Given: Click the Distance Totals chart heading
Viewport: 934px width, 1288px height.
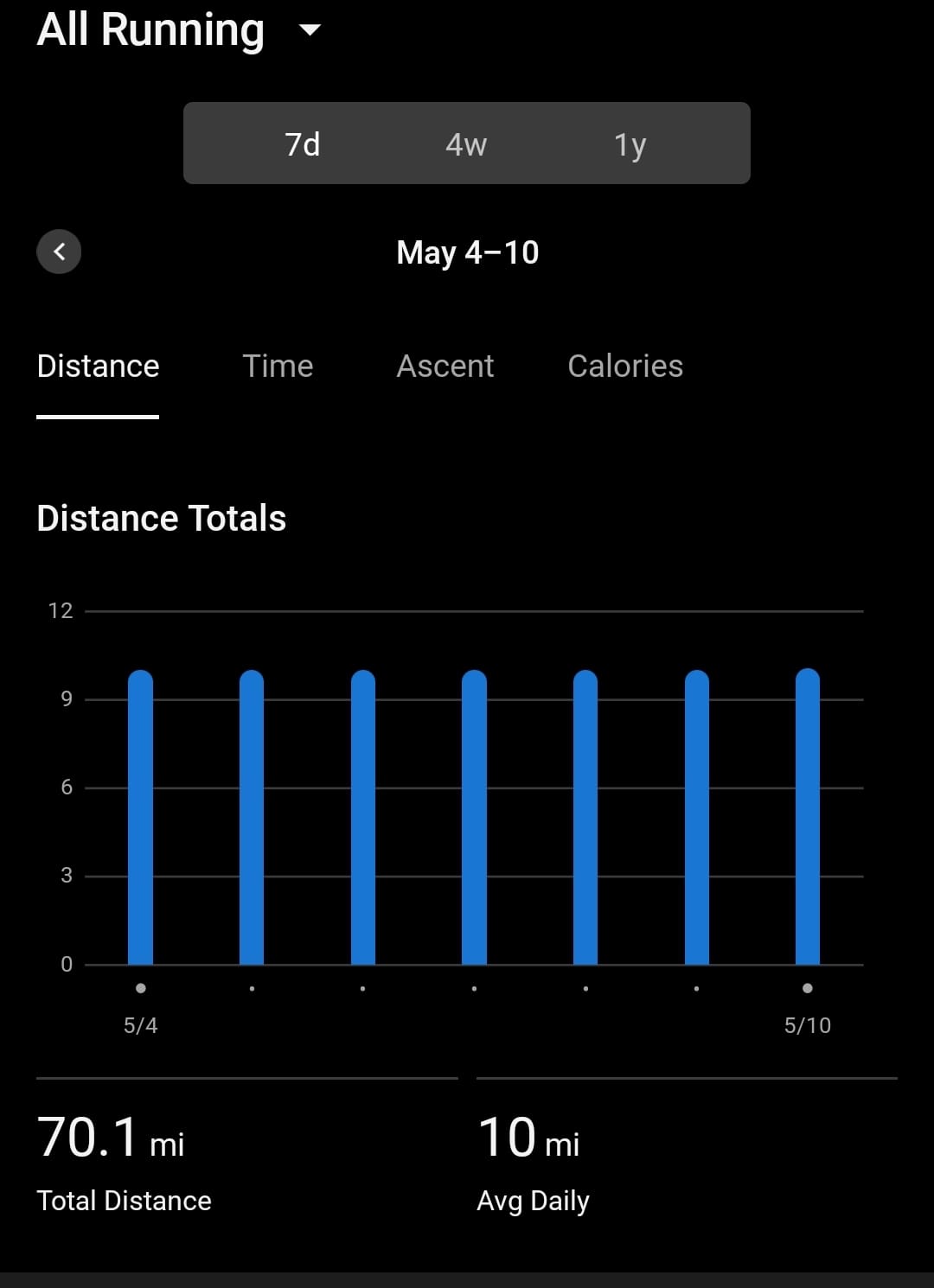Looking at the screenshot, I should [x=161, y=517].
